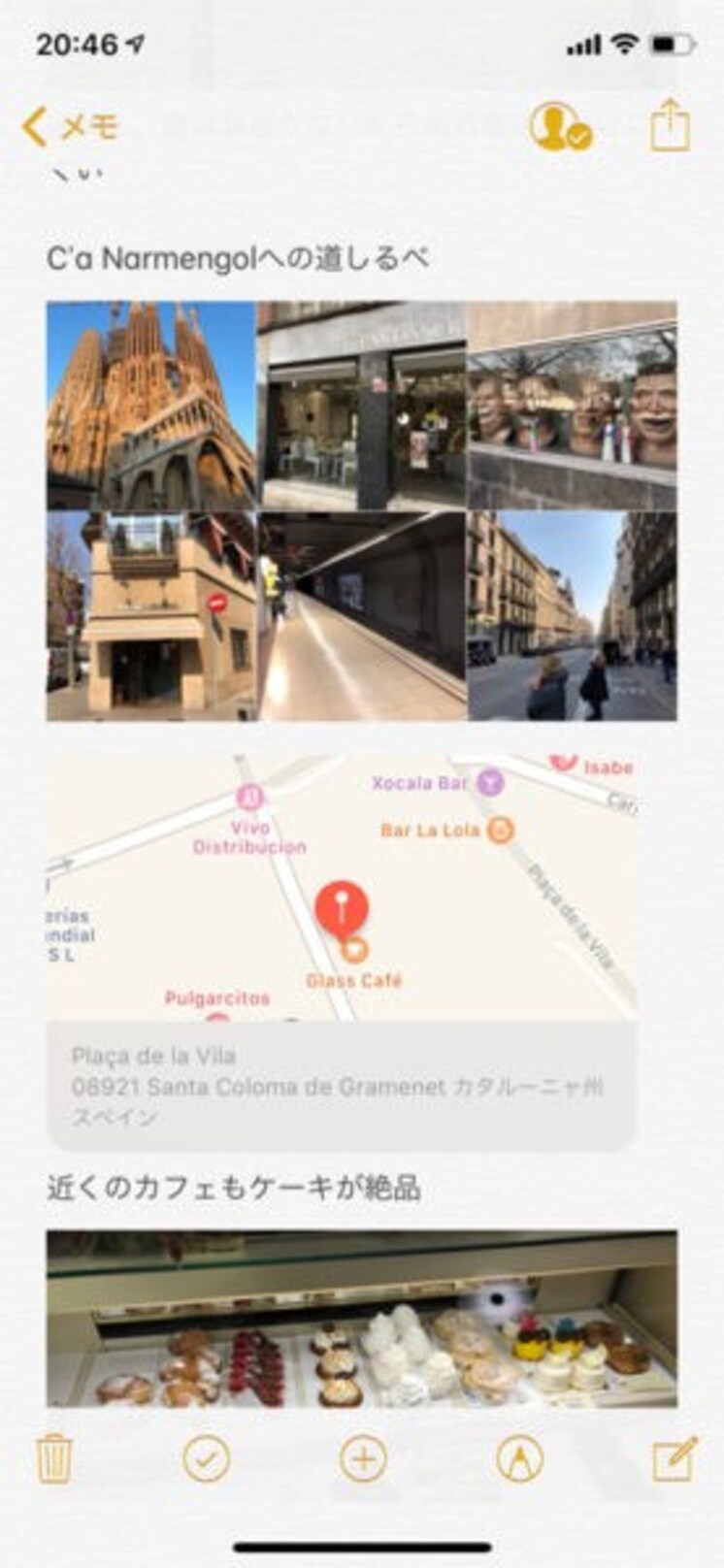
Task: Open the sketch markup tool
Action: (519, 1458)
